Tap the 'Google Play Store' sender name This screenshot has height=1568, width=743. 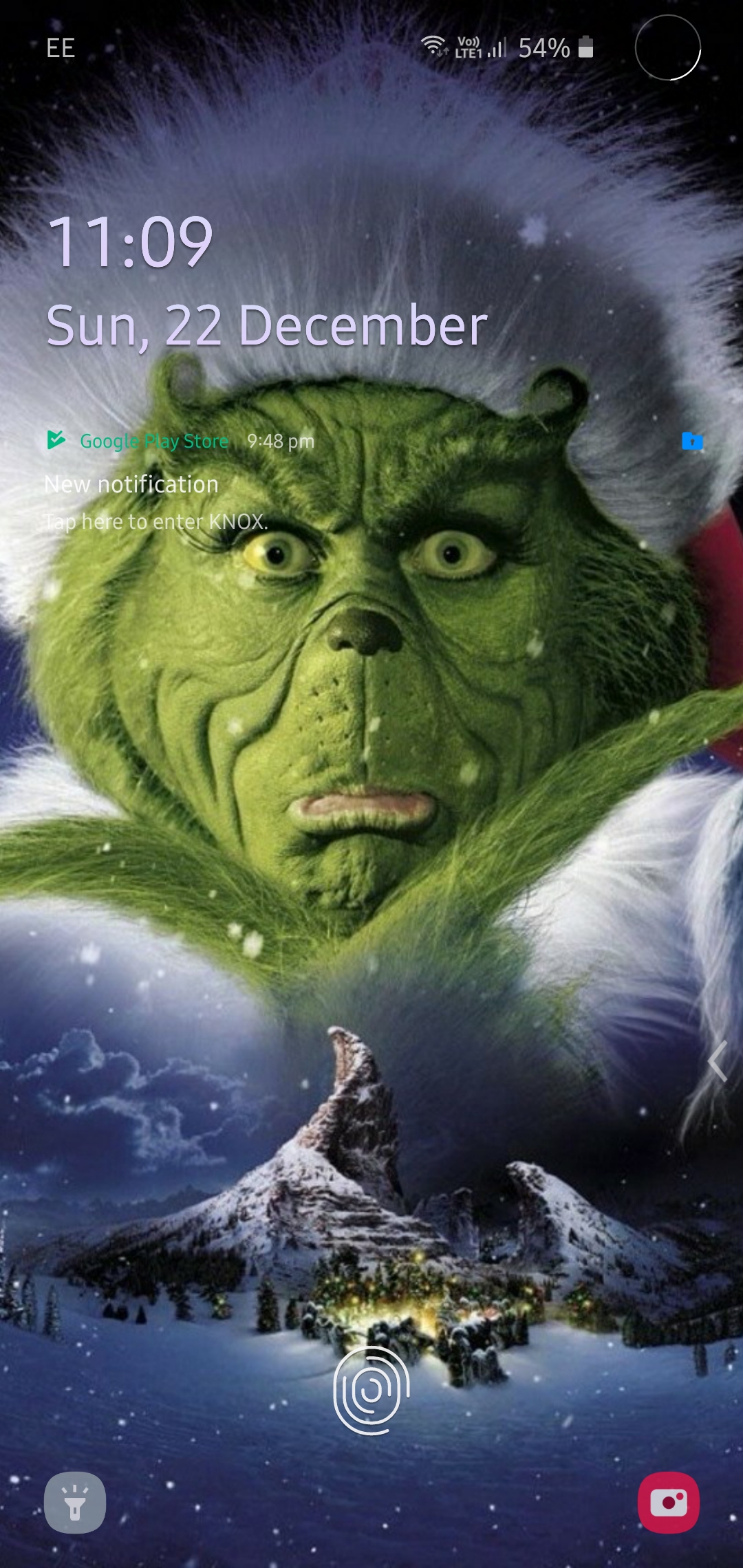154,441
